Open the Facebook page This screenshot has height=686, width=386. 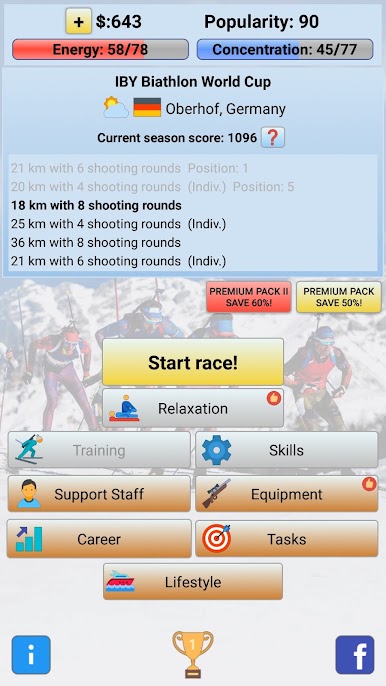pos(355,655)
